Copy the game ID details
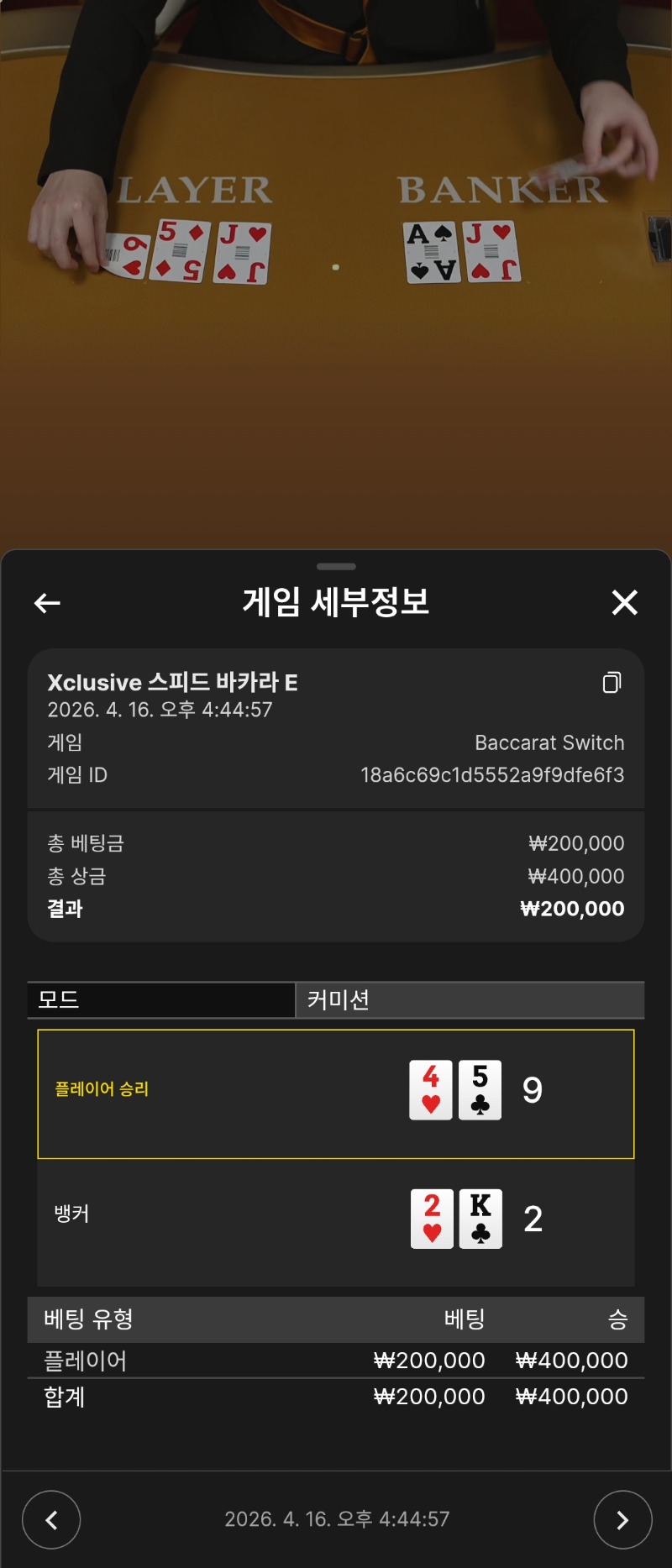This screenshot has height=1568, width=672. point(612,682)
